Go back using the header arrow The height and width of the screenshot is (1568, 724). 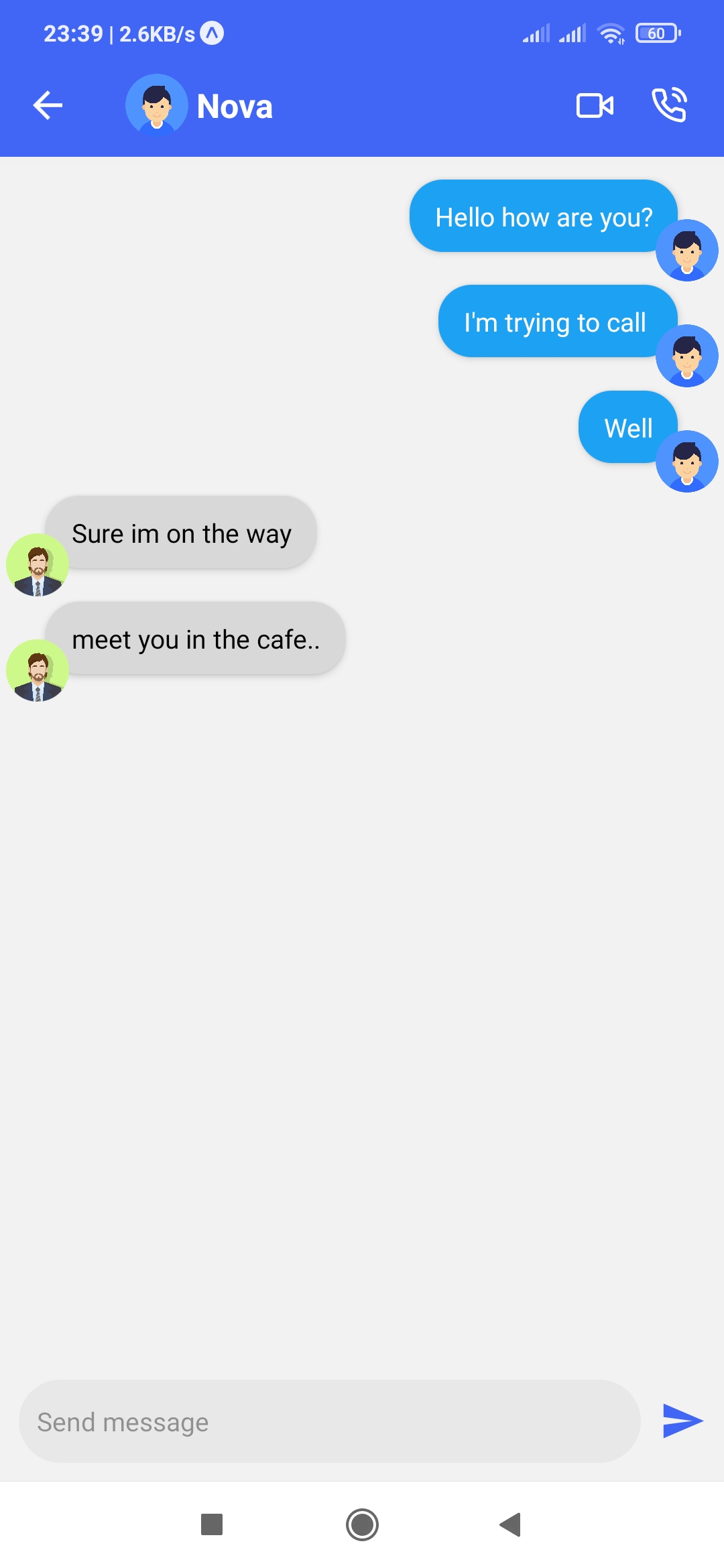48,105
